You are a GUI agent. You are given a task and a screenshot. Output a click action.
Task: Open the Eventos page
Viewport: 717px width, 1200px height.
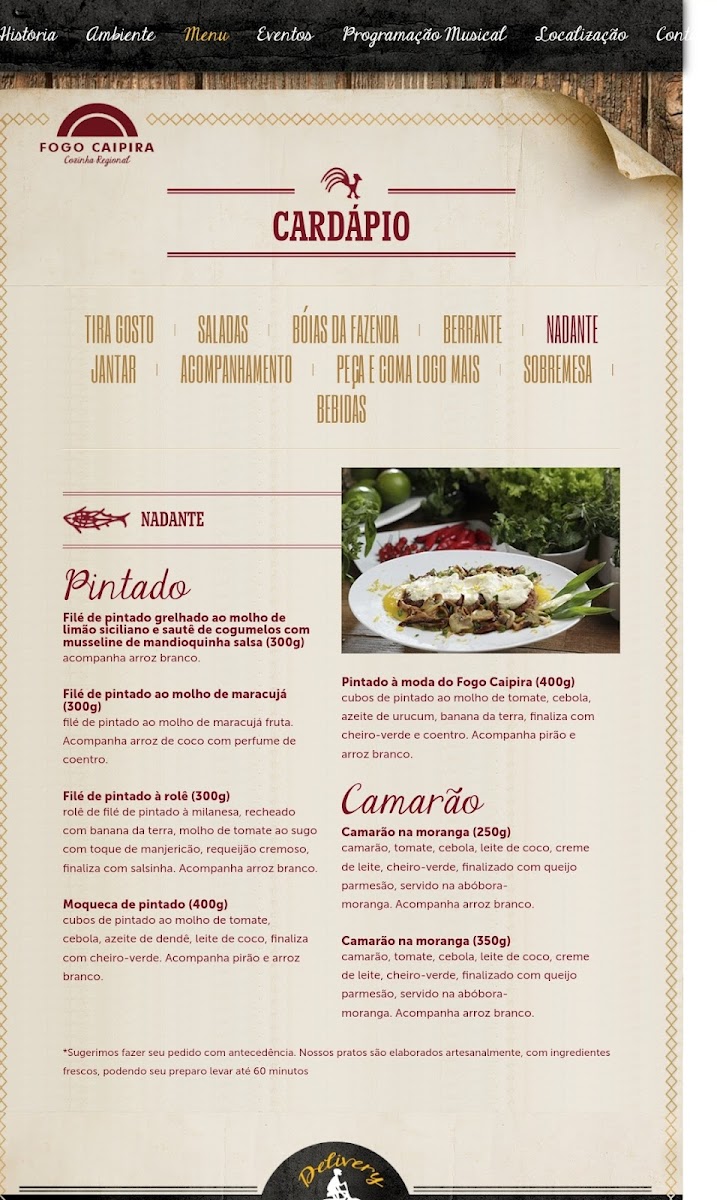tap(284, 34)
